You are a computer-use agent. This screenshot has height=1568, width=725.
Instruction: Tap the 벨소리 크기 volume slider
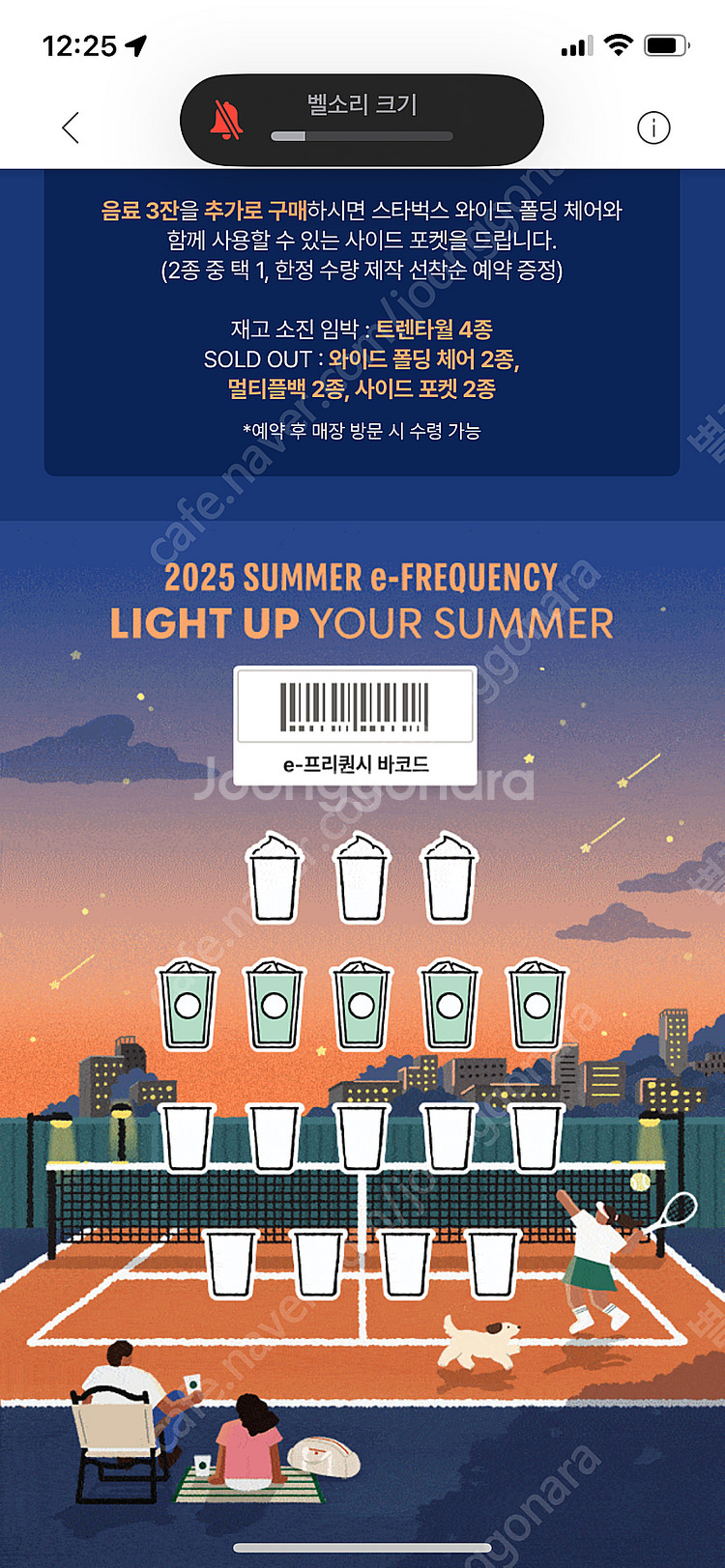(x=362, y=136)
